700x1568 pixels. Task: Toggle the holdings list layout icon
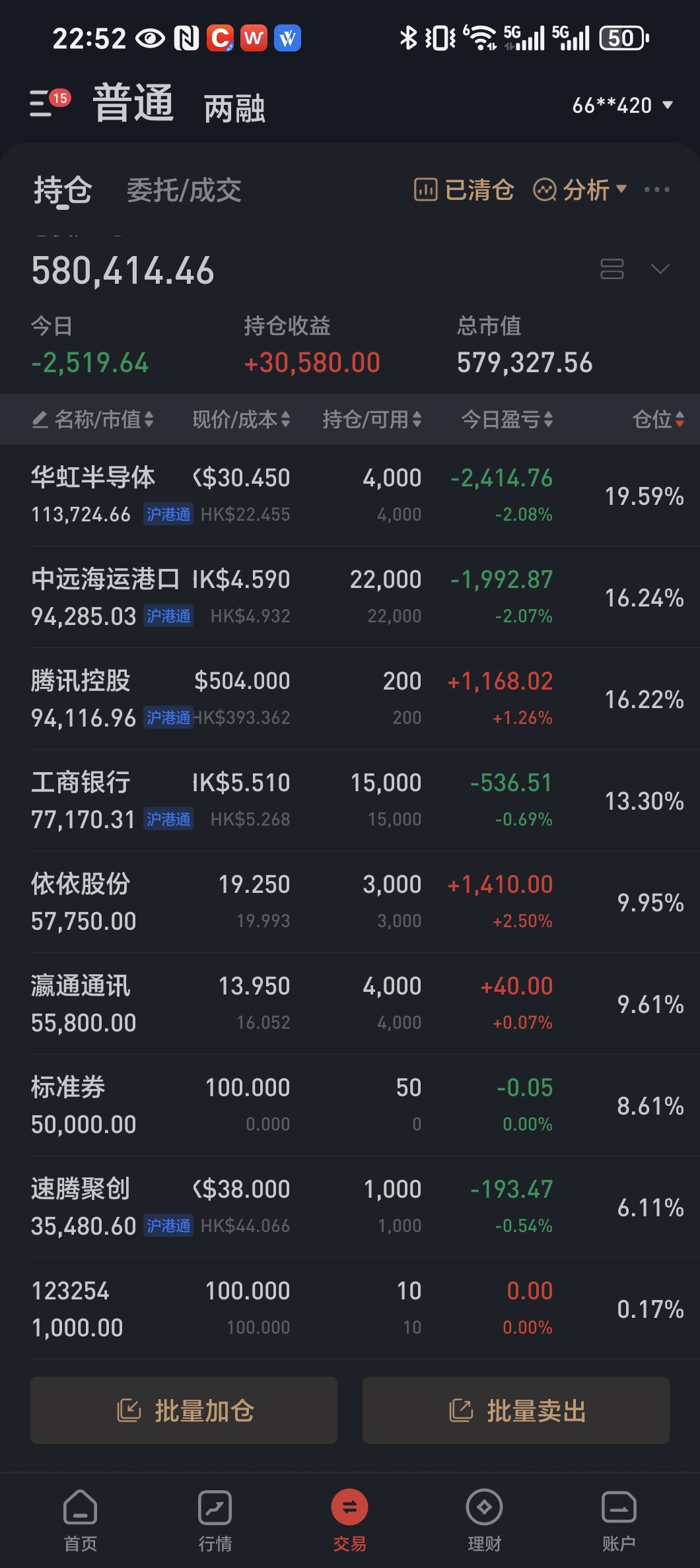tap(612, 269)
